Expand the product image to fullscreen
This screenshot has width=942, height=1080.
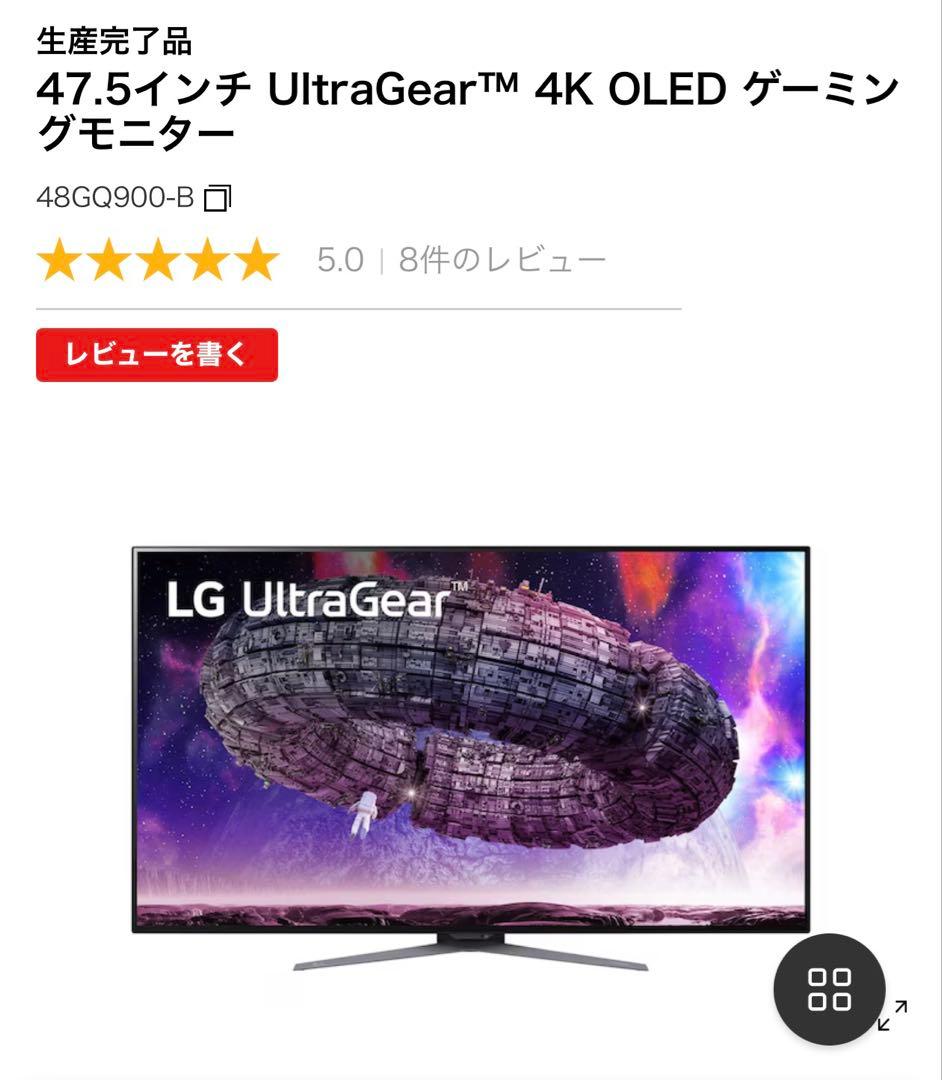[x=892, y=1015]
